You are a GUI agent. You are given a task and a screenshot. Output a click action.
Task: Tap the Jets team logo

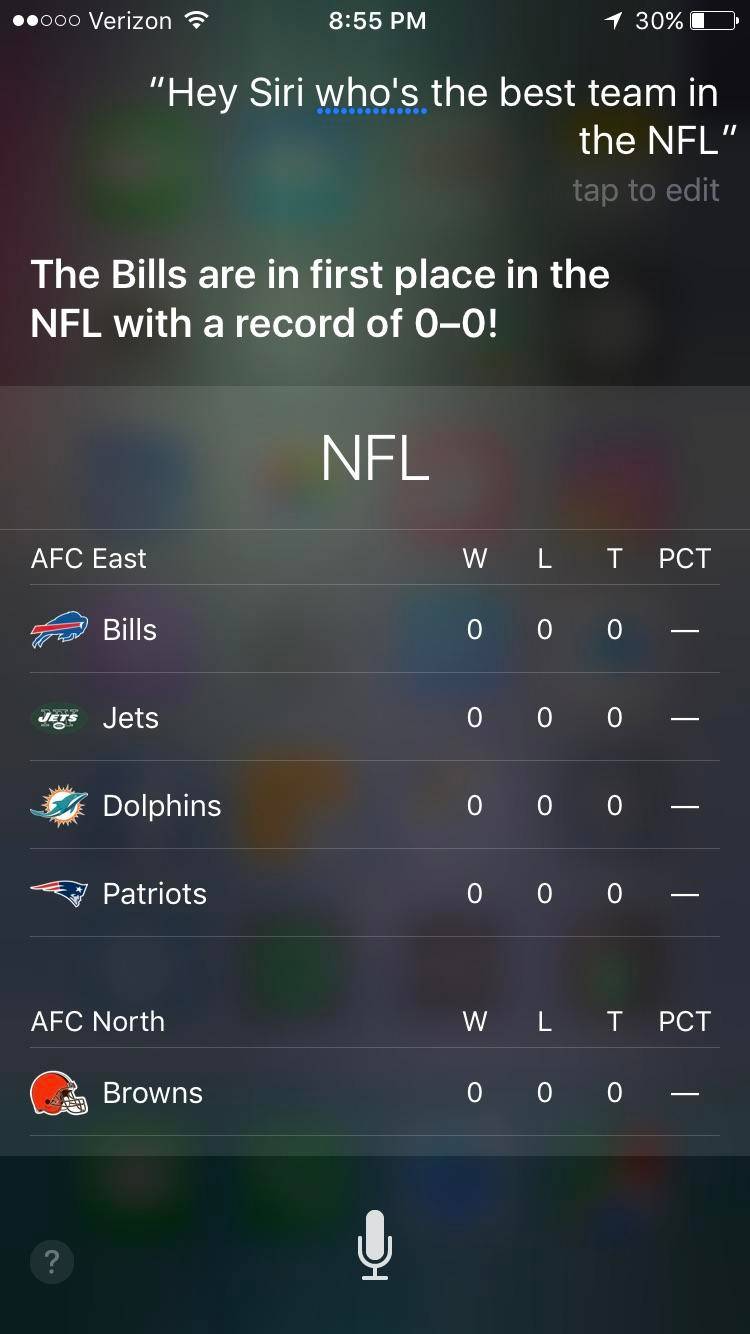click(58, 717)
